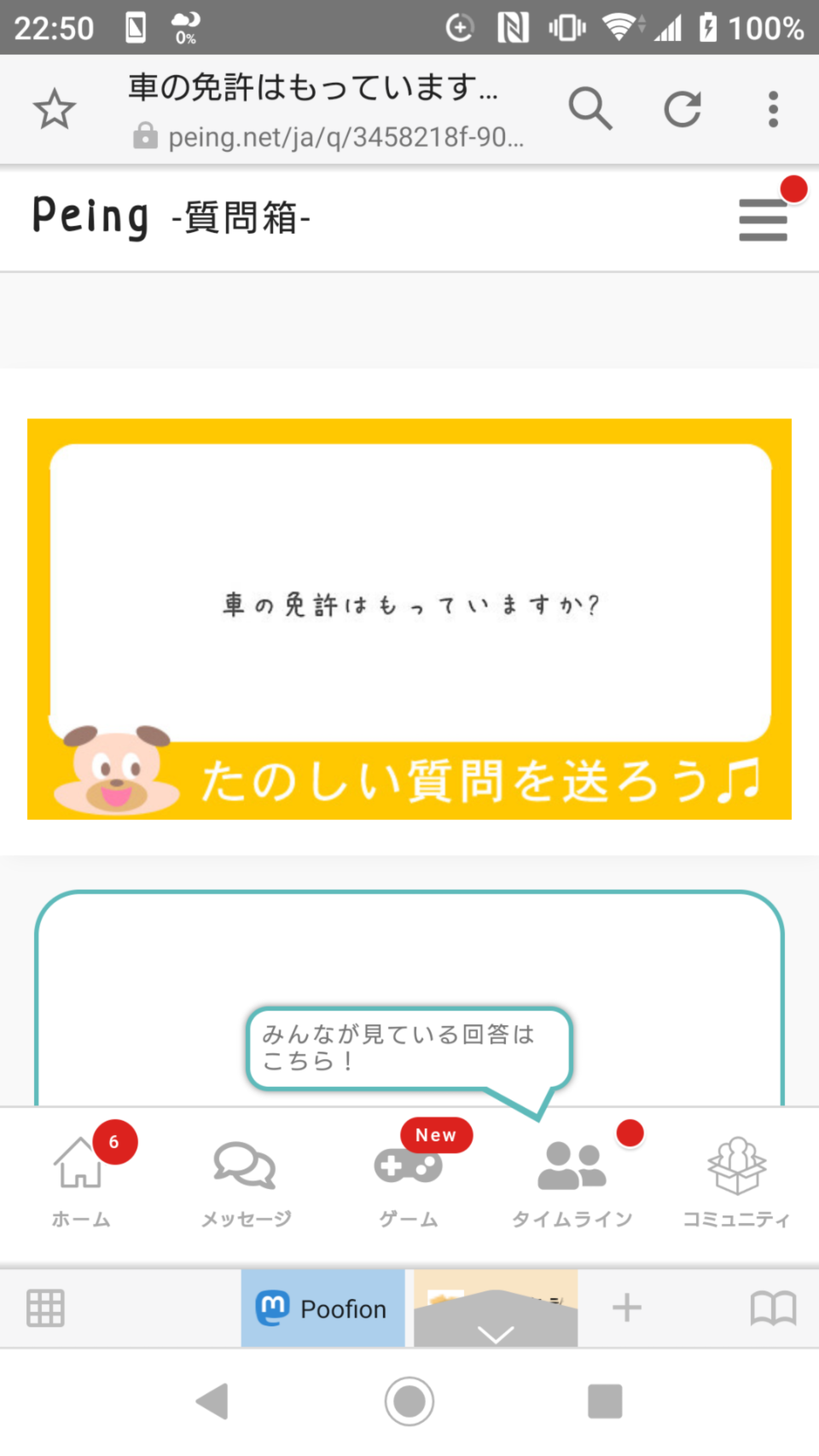This screenshot has width=819, height=1456.
Task: Go to the ホーム tab
Action: 81,1181
